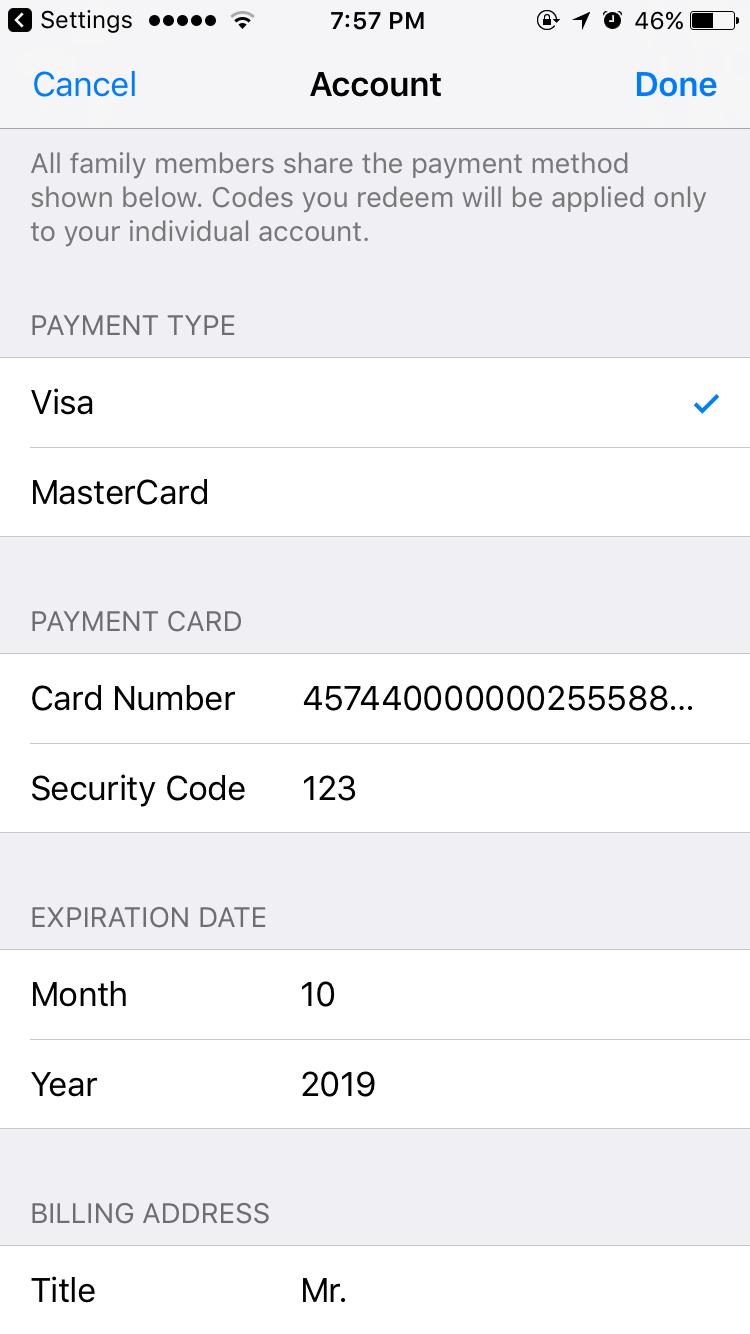The width and height of the screenshot is (750, 1334).
Task: Cancel editing the account
Action: [85, 85]
